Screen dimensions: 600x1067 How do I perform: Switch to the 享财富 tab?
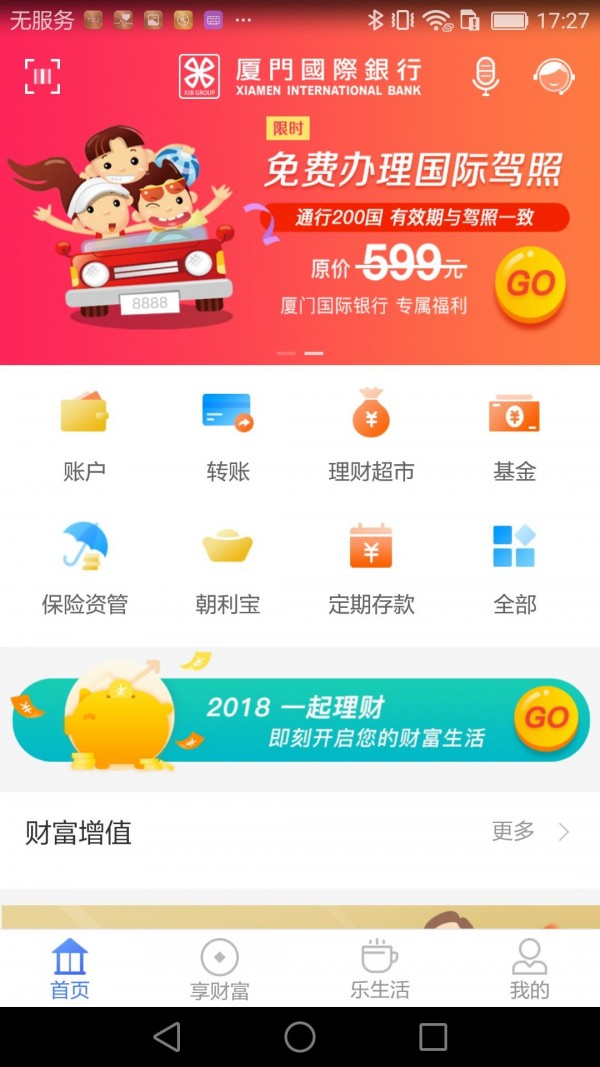click(x=220, y=969)
